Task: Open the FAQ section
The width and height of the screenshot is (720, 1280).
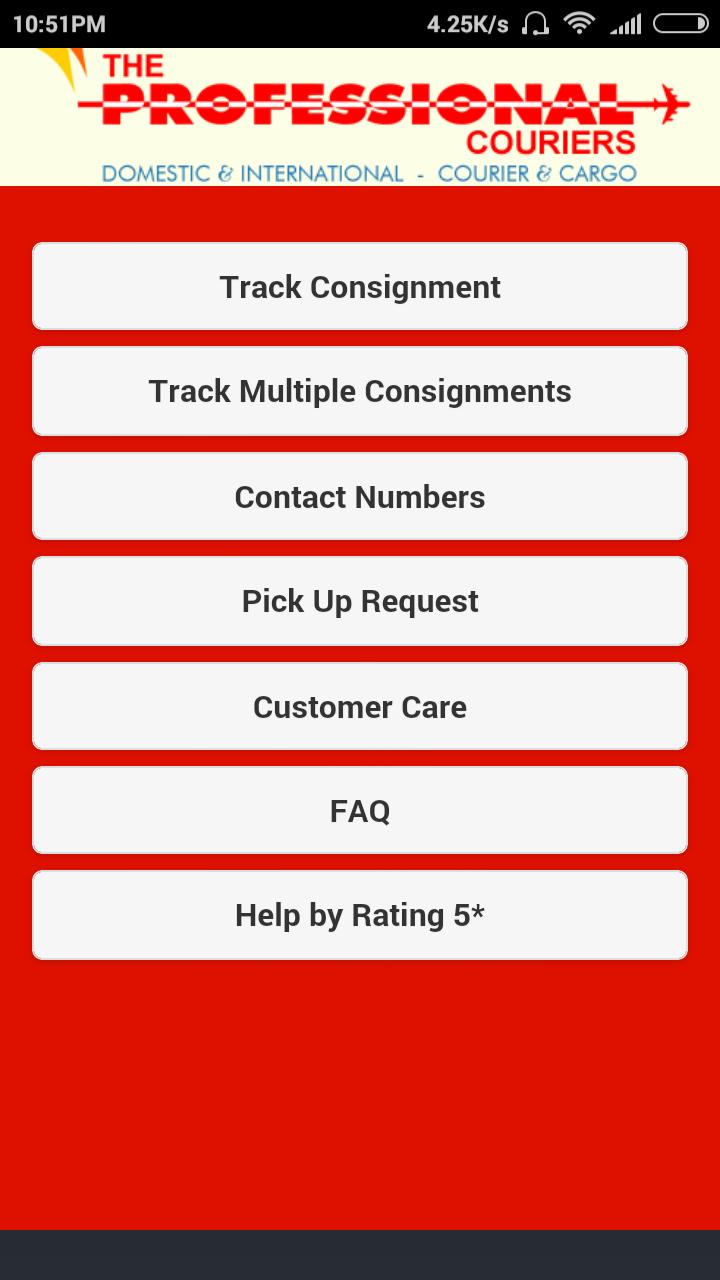Action: (360, 811)
